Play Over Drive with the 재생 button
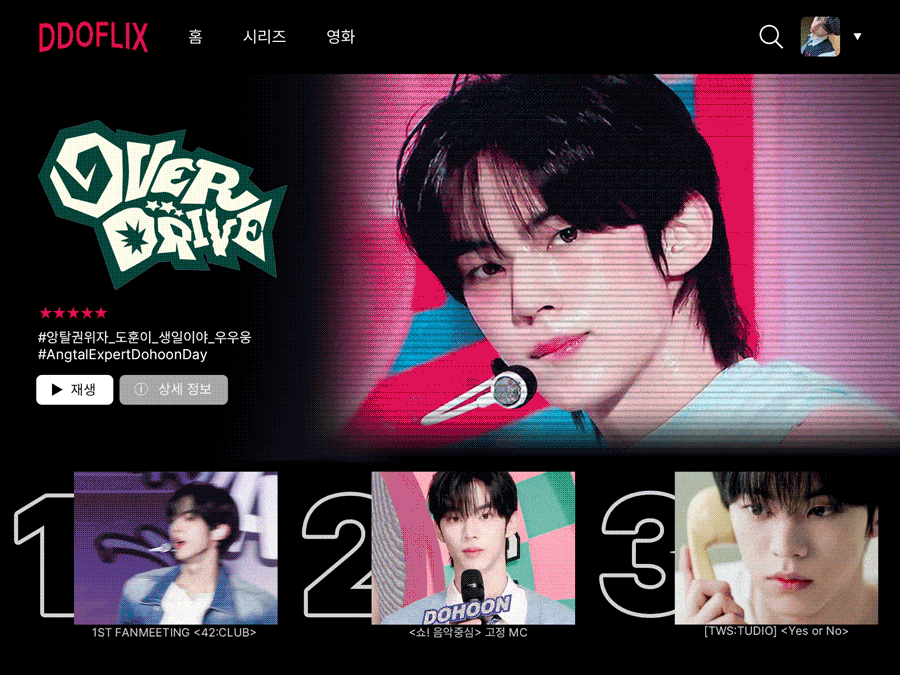 (75, 390)
